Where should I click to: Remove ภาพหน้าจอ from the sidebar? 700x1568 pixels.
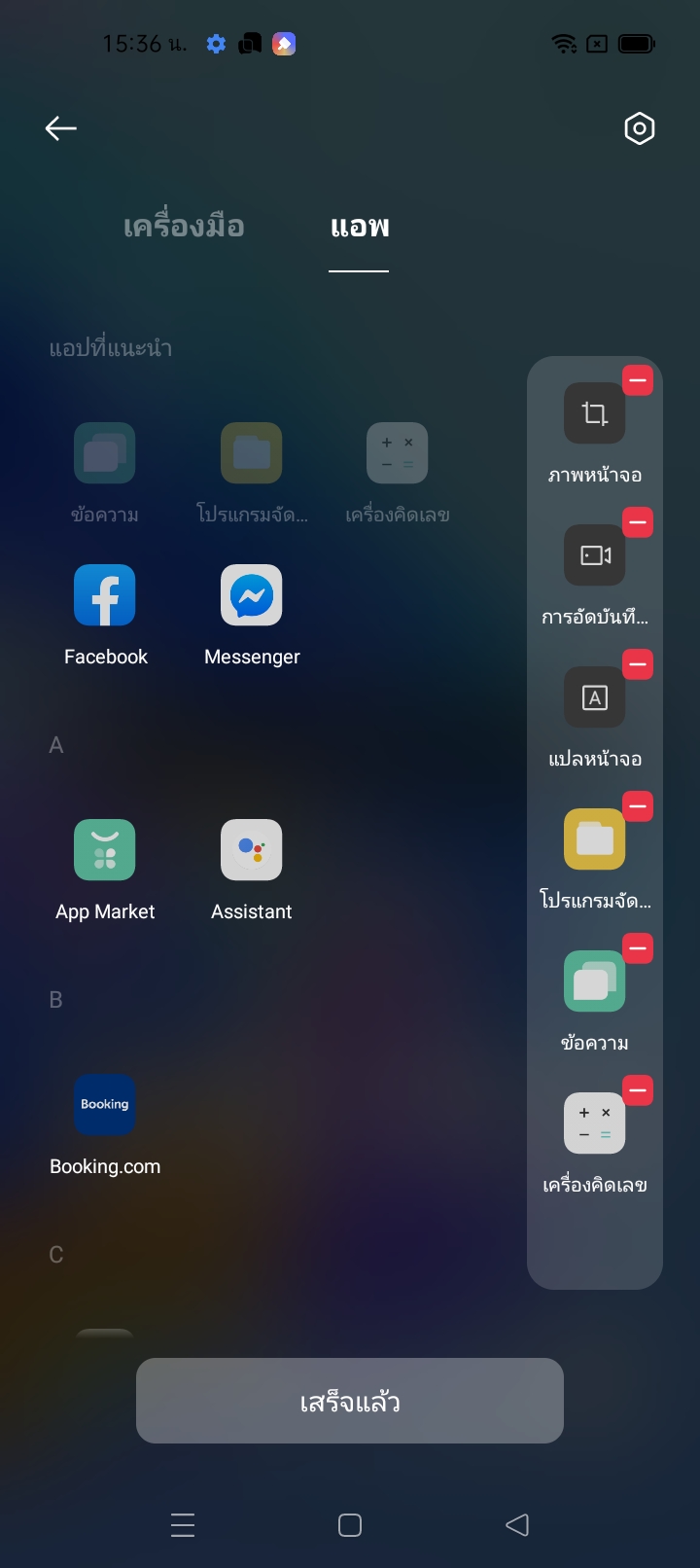(638, 380)
